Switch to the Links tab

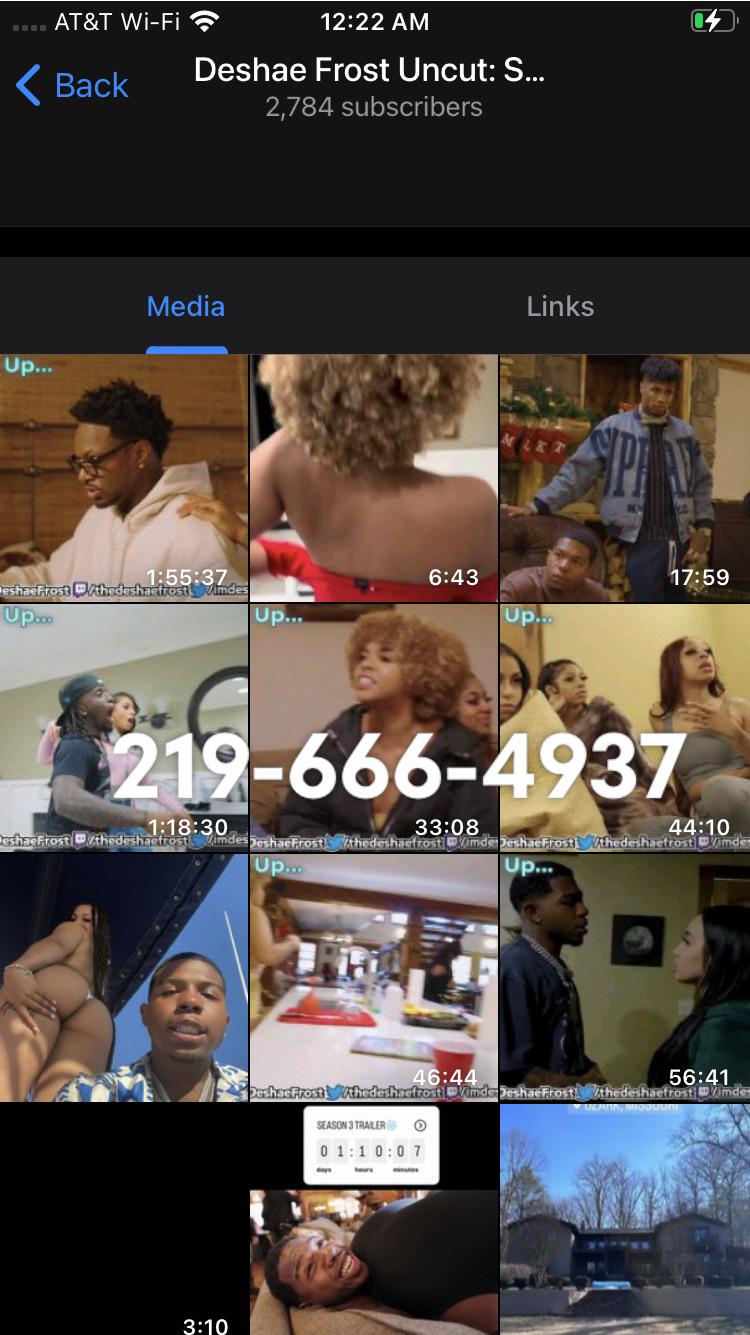point(560,307)
